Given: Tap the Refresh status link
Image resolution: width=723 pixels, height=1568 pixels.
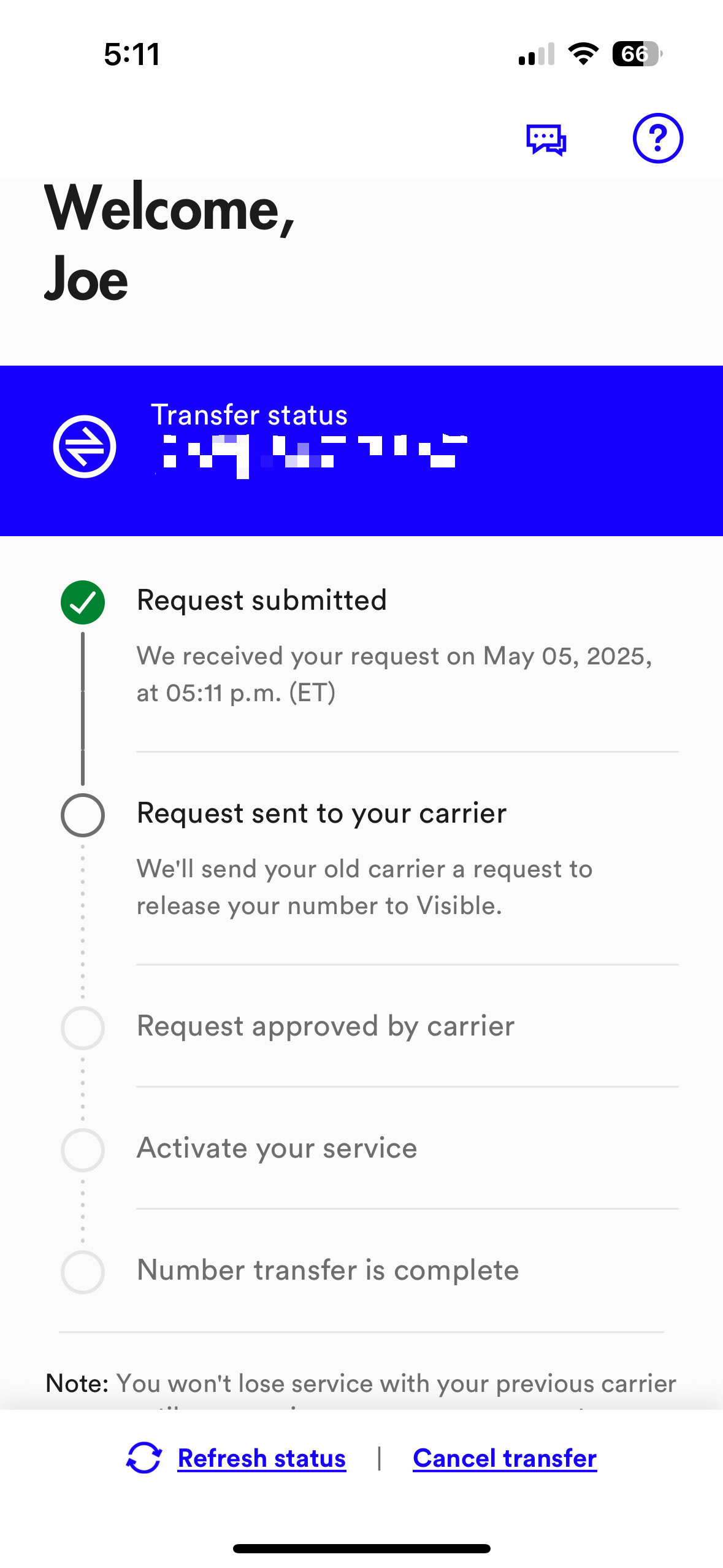Looking at the screenshot, I should click(x=261, y=1458).
